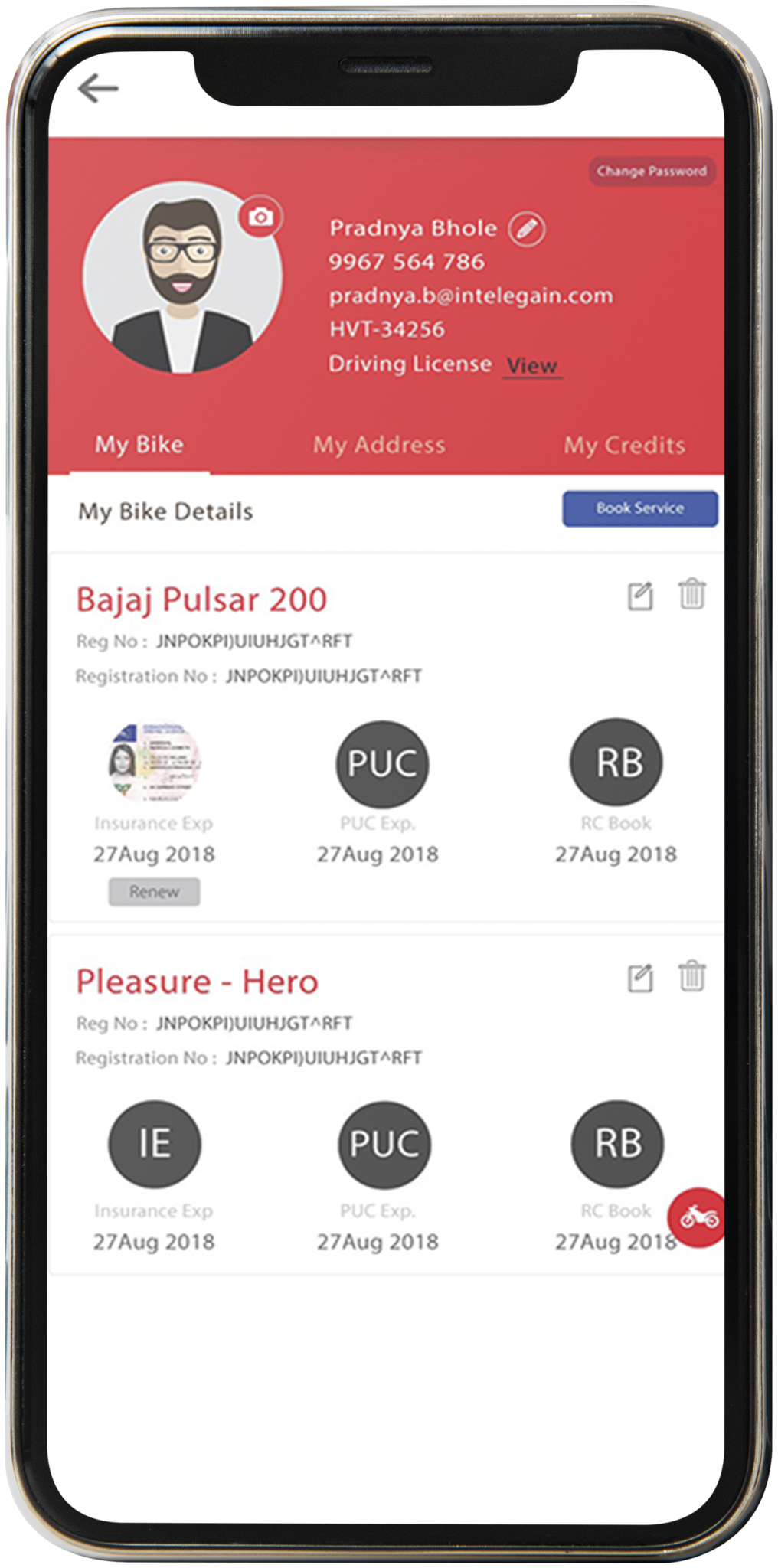Delete the Pleasure - Hero bike

pos(692,975)
